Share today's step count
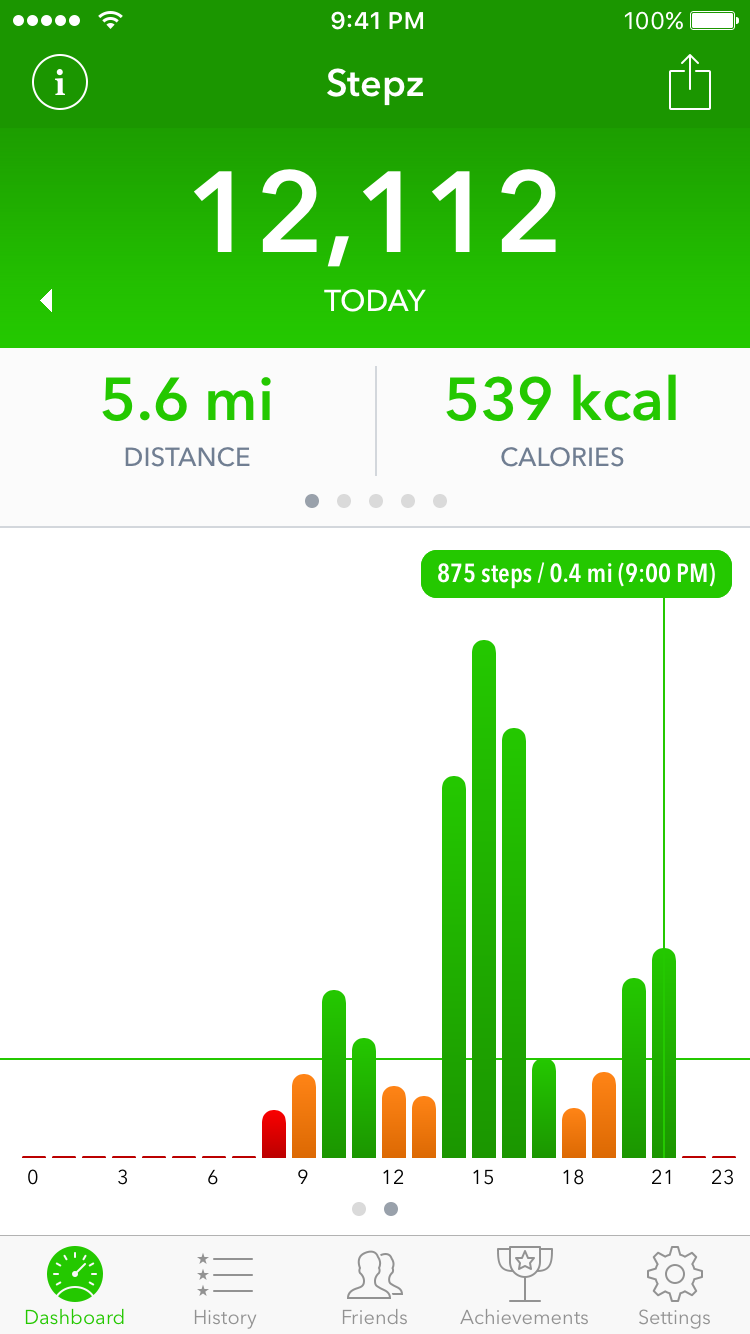Image resolution: width=750 pixels, height=1334 pixels. [x=689, y=83]
